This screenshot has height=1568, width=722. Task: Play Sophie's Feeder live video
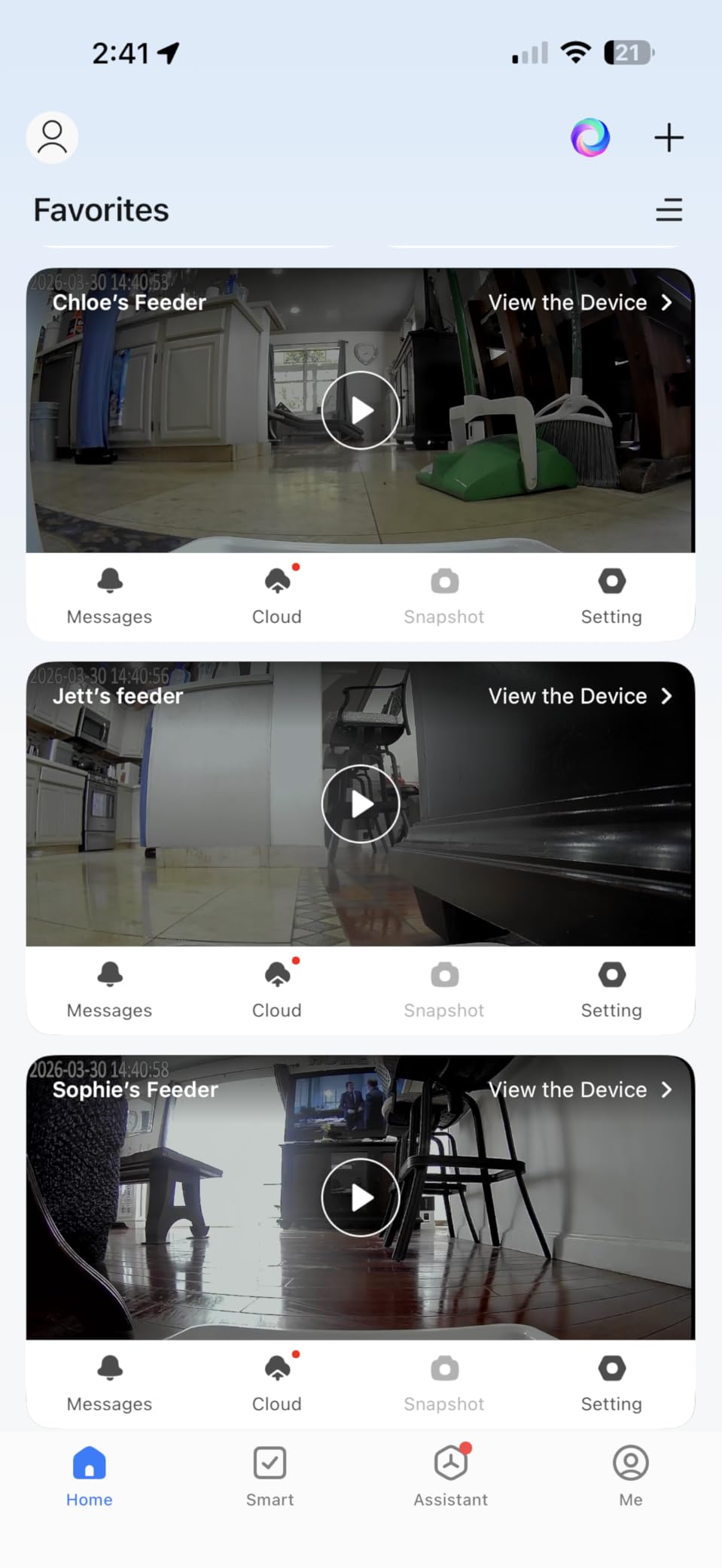coord(361,1197)
